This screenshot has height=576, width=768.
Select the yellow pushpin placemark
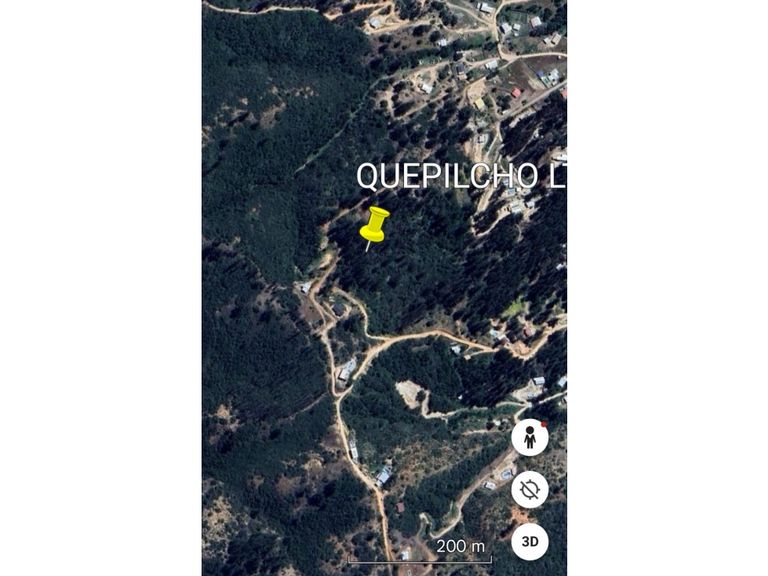coord(374,228)
